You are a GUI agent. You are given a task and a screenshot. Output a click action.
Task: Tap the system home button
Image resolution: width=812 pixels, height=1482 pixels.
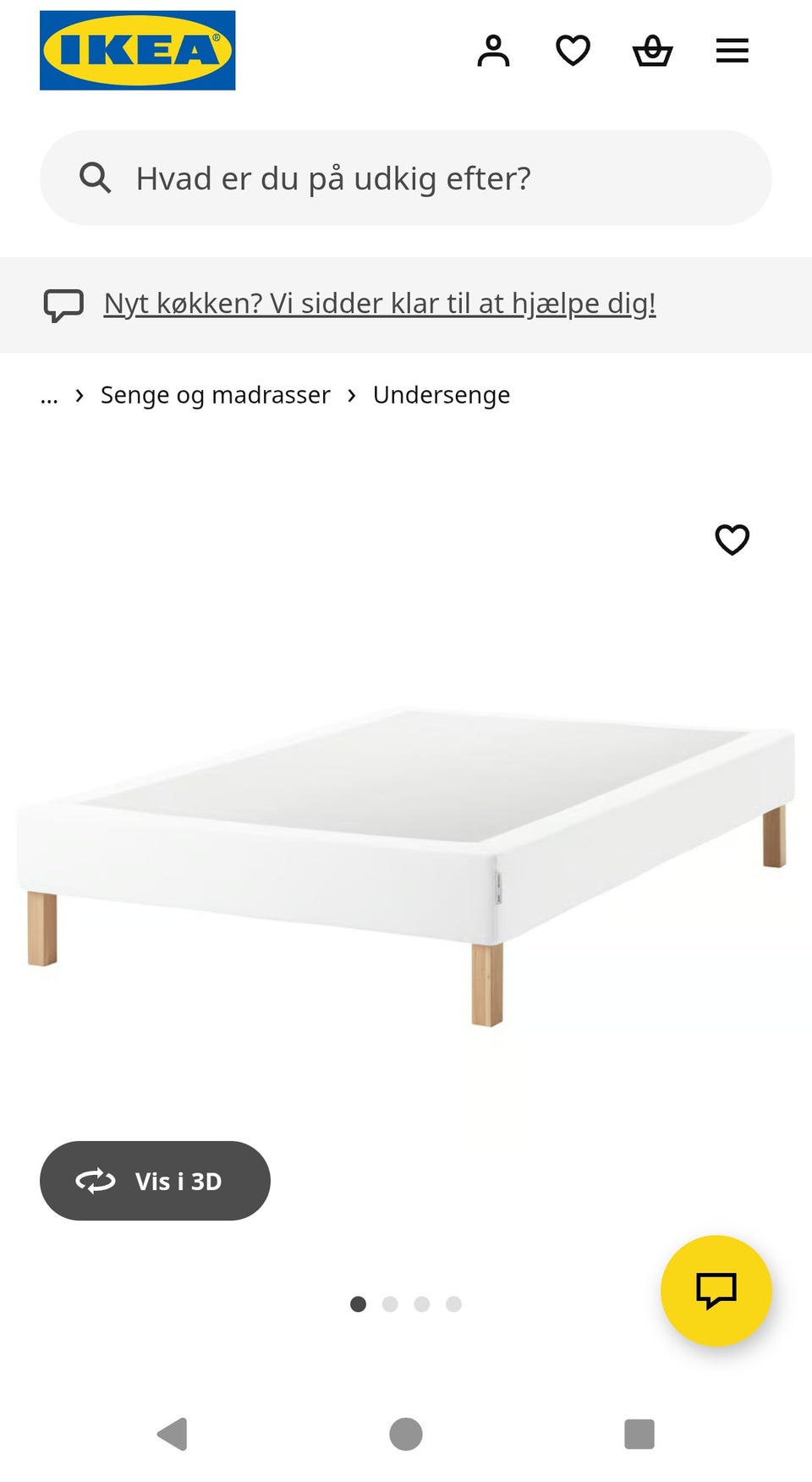[x=406, y=1434]
